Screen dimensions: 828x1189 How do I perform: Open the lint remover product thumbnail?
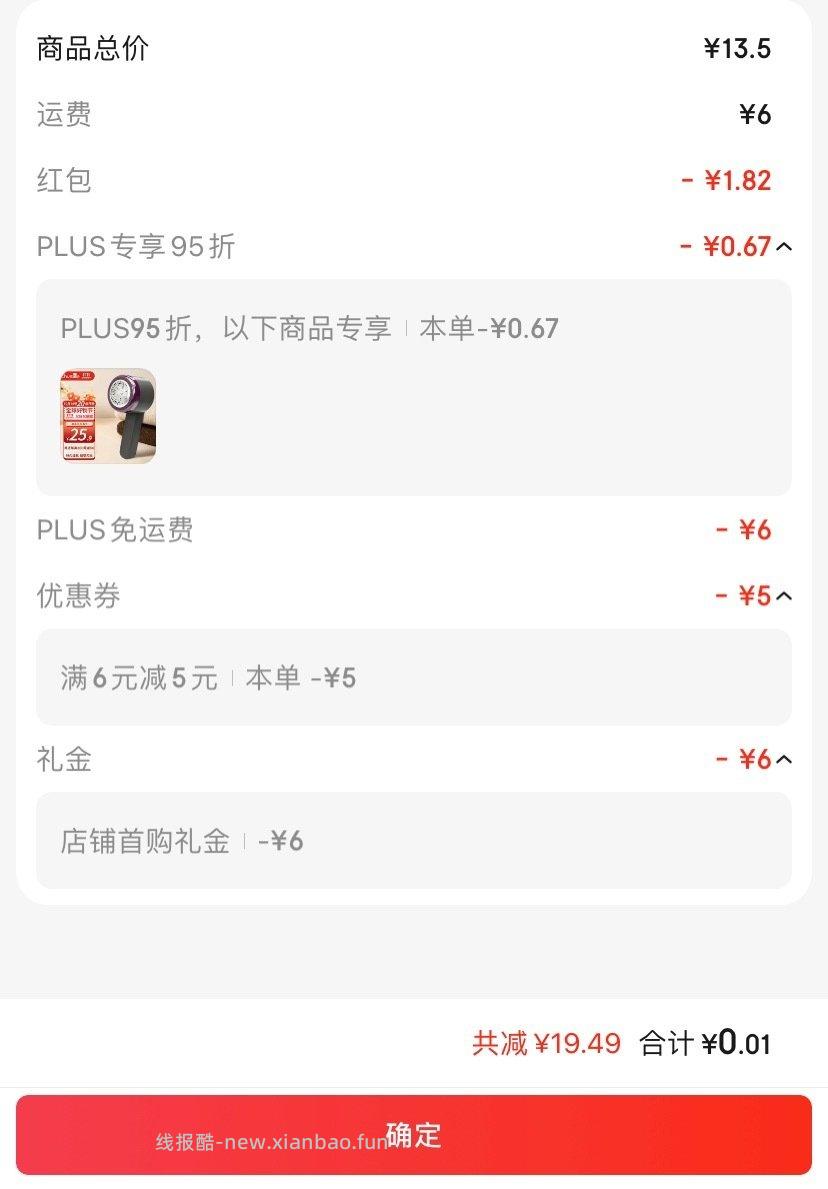tap(105, 416)
